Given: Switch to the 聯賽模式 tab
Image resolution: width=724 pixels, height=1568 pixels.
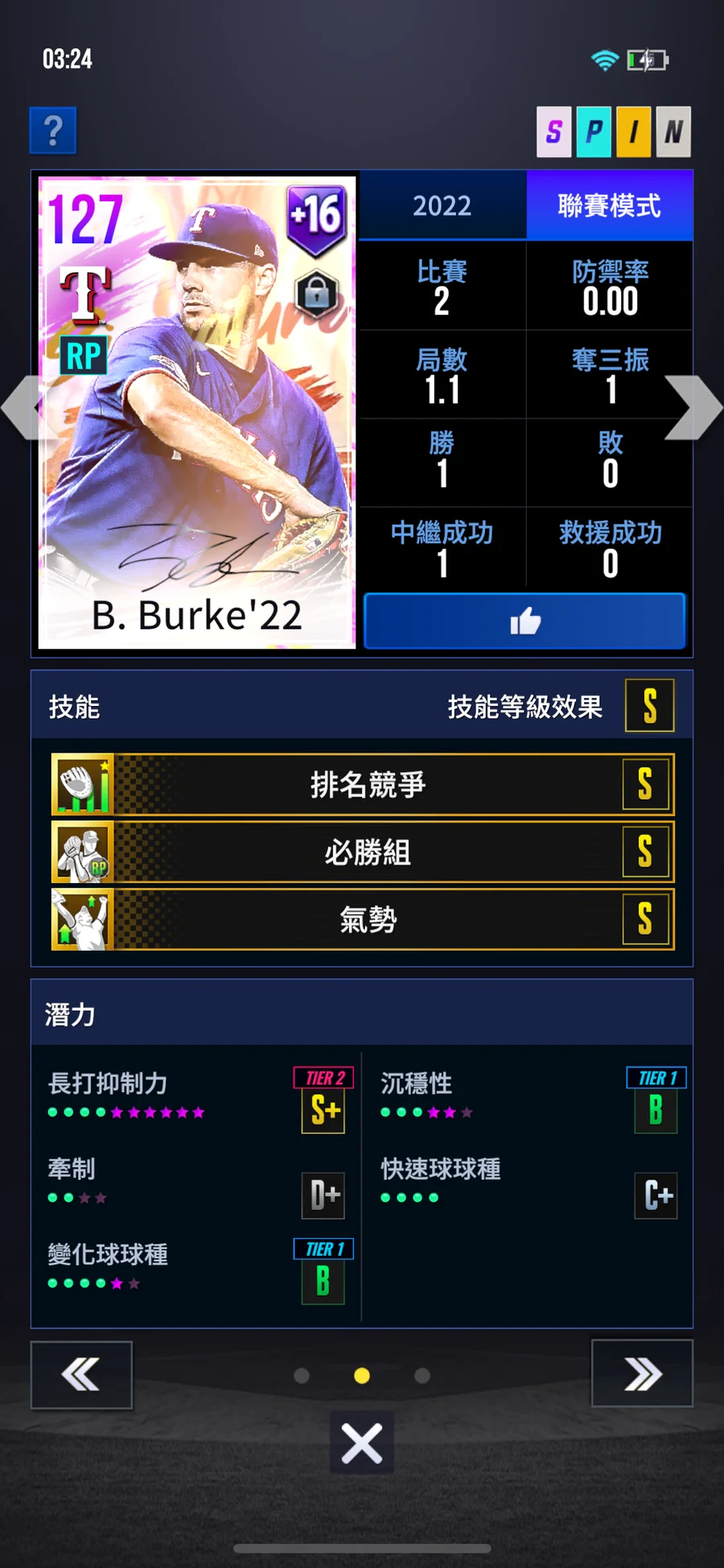Looking at the screenshot, I should [609, 206].
